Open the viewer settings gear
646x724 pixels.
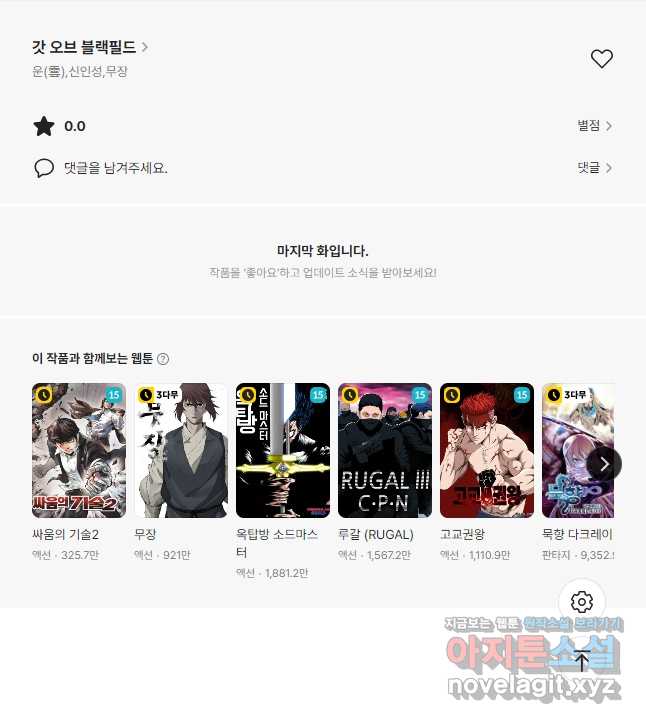[x=582, y=602]
